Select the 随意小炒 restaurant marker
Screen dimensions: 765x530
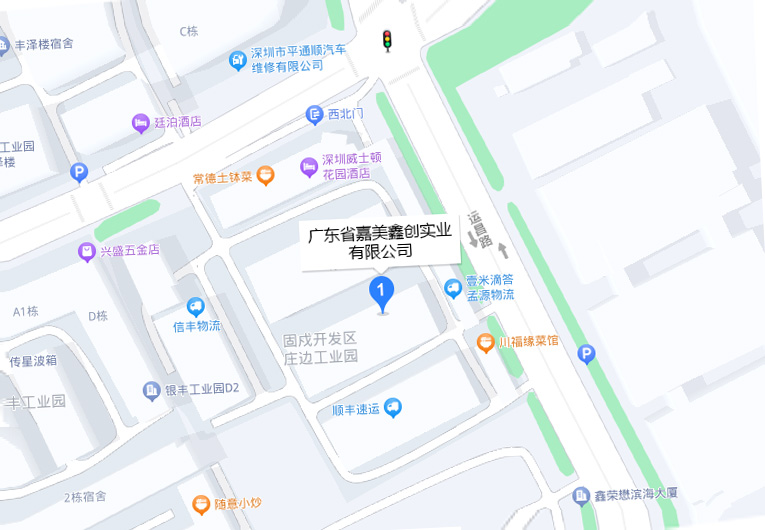point(200,505)
